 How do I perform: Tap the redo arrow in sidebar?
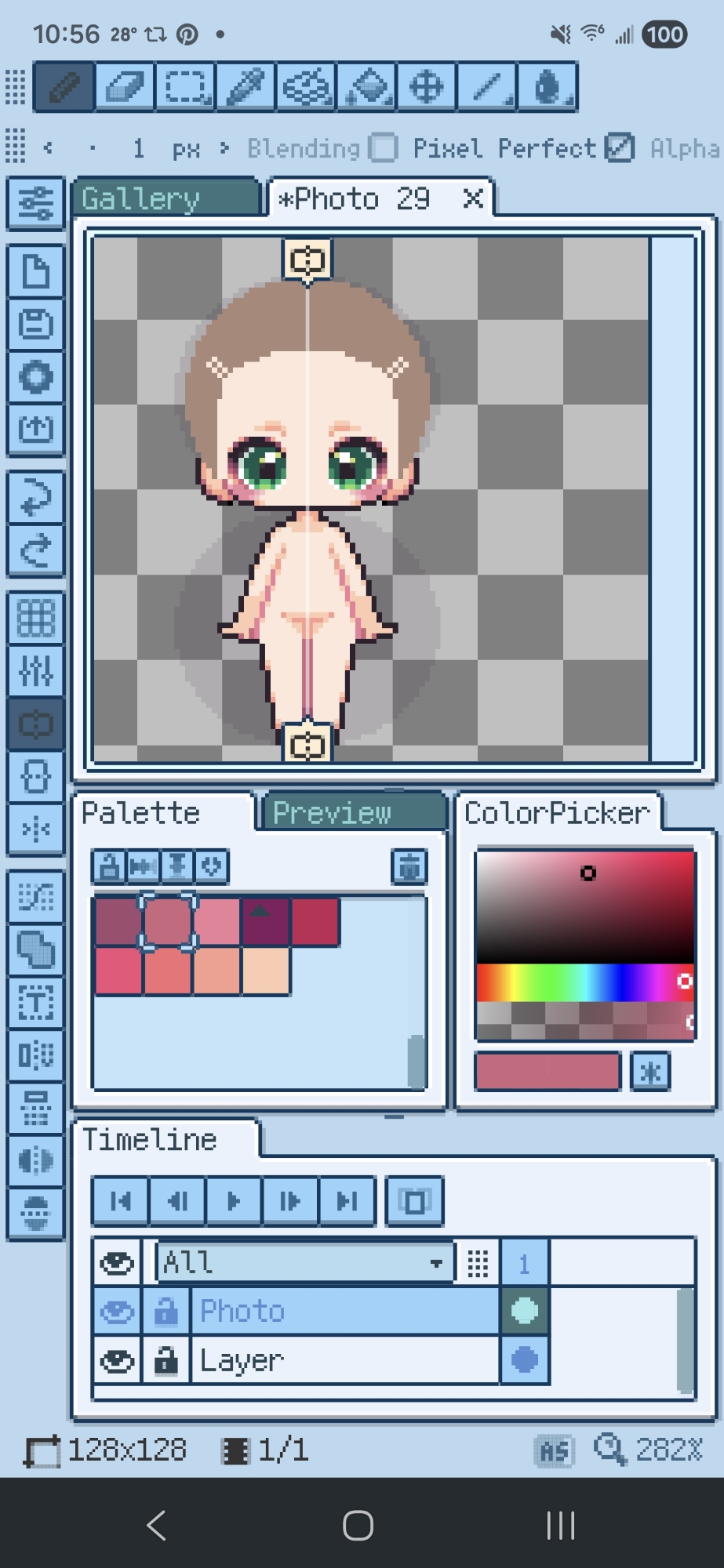point(36,551)
